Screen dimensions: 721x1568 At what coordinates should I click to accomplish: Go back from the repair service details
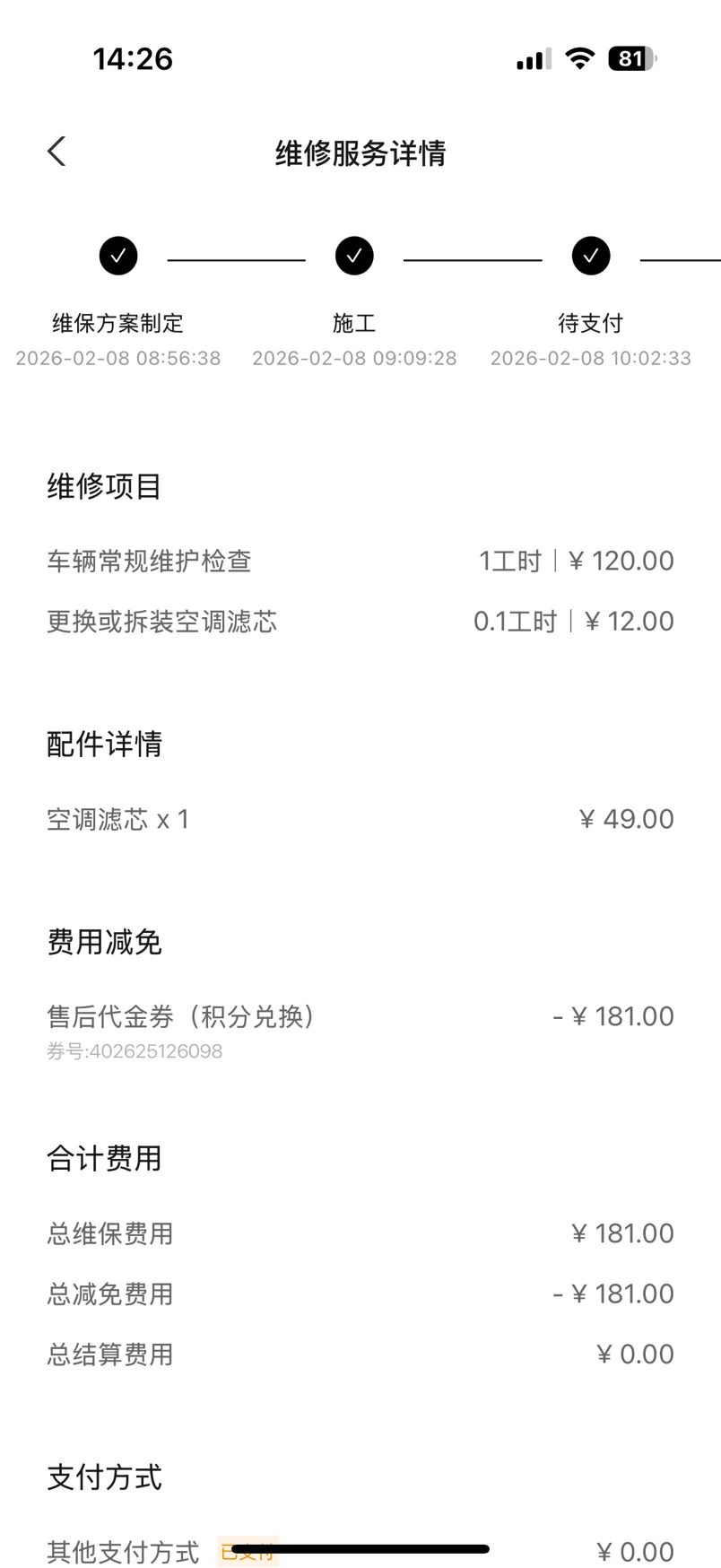click(x=56, y=152)
